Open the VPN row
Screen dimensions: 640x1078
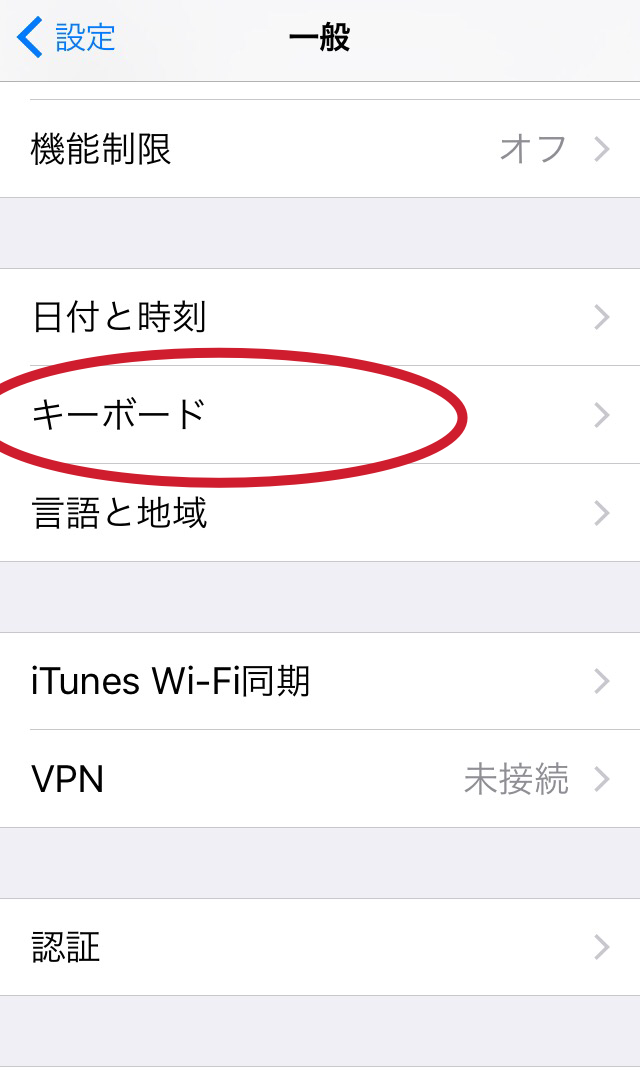[x=320, y=779]
